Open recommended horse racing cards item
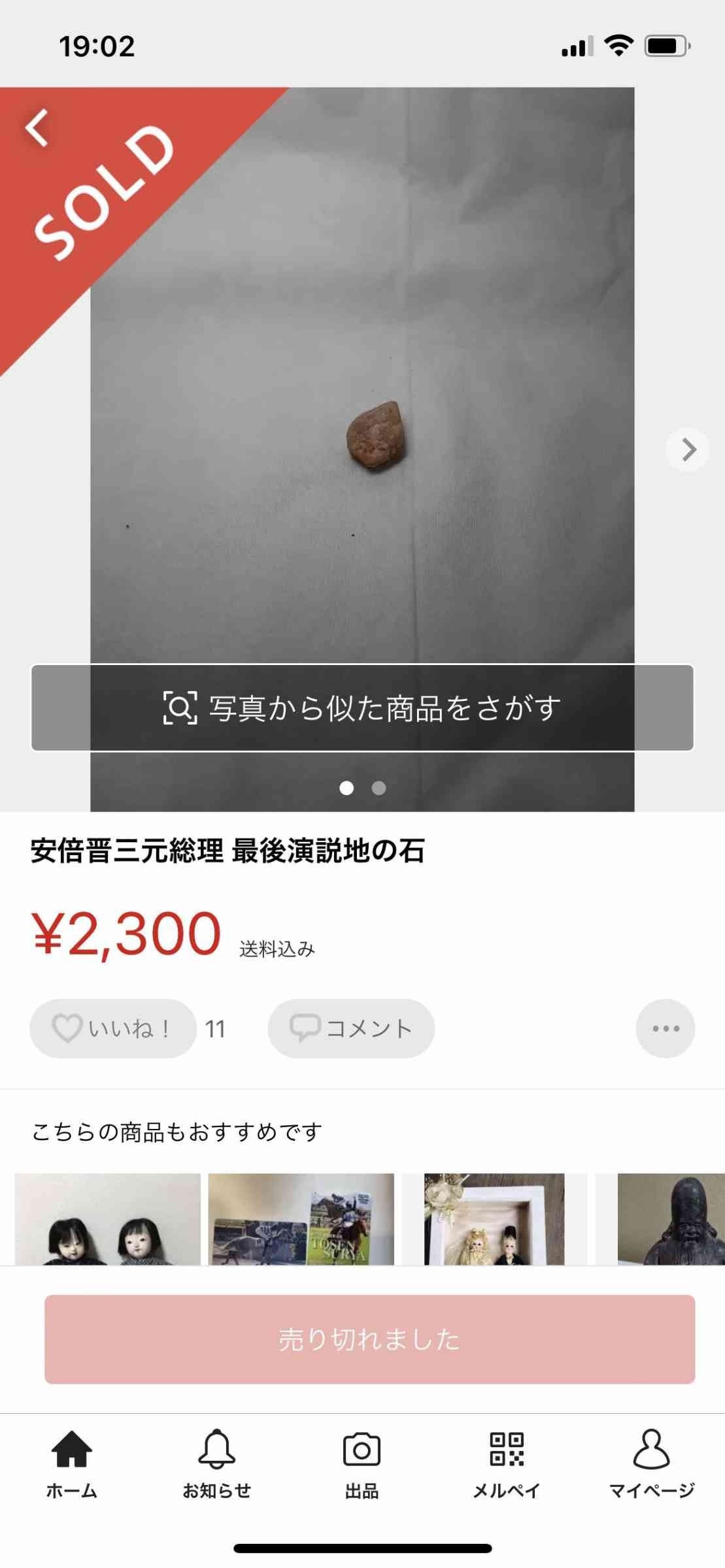725x1568 pixels. click(x=301, y=1219)
